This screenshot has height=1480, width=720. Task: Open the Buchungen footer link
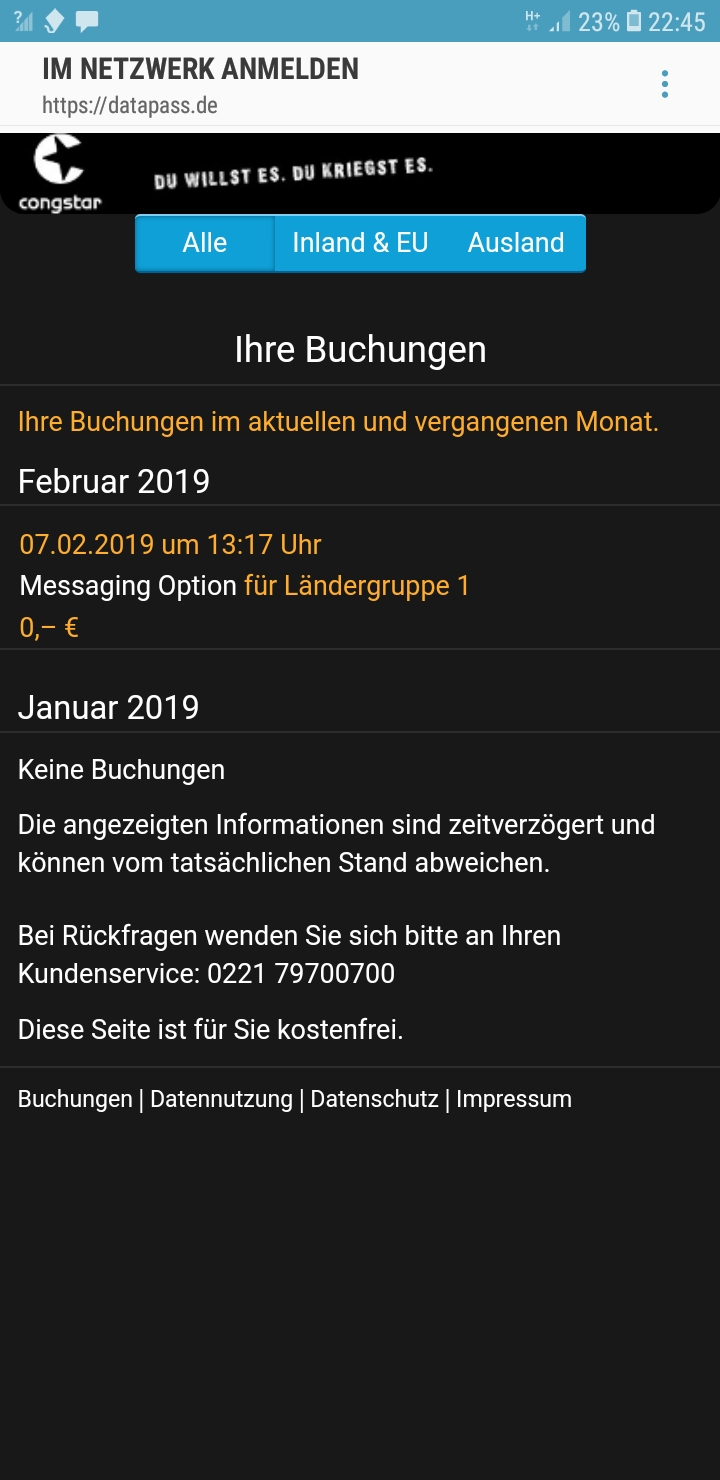(75, 1099)
